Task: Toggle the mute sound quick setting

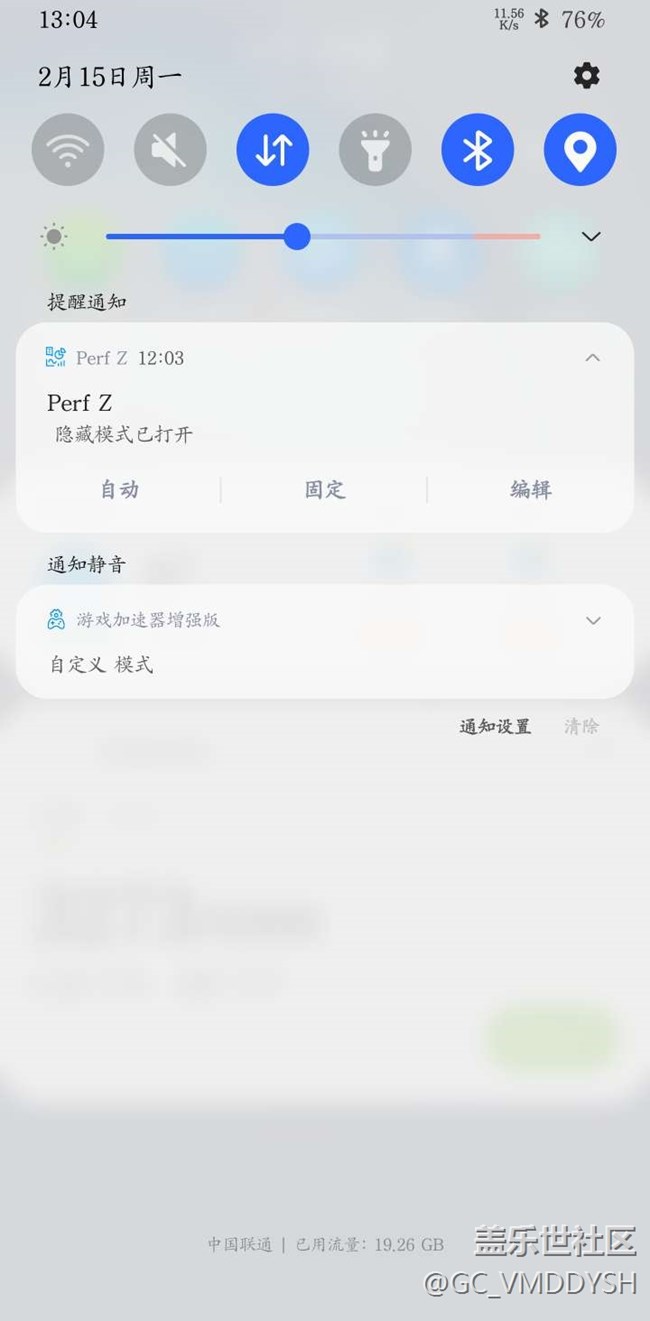Action: pyautogui.click(x=170, y=150)
